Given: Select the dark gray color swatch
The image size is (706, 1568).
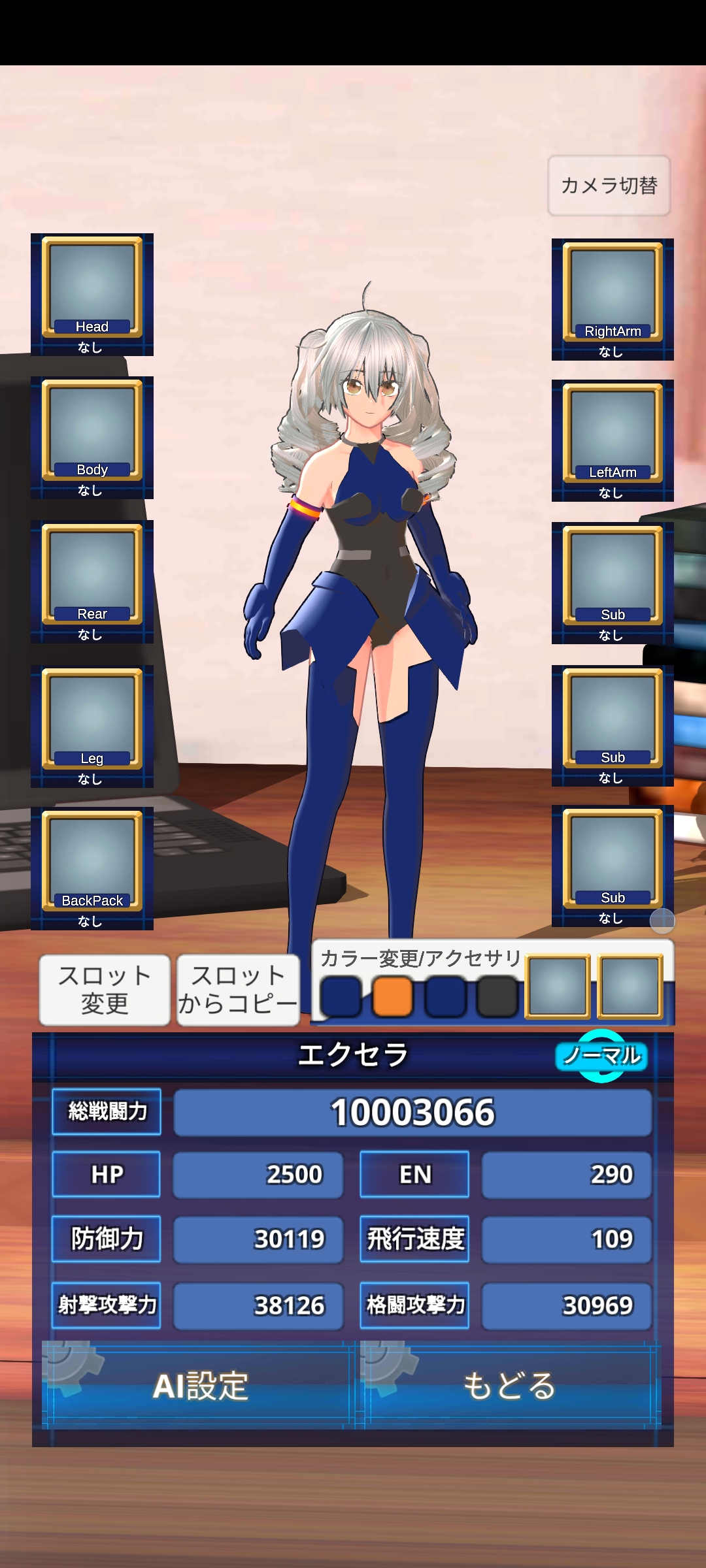Looking at the screenshot, I should [x=497, y=997].
